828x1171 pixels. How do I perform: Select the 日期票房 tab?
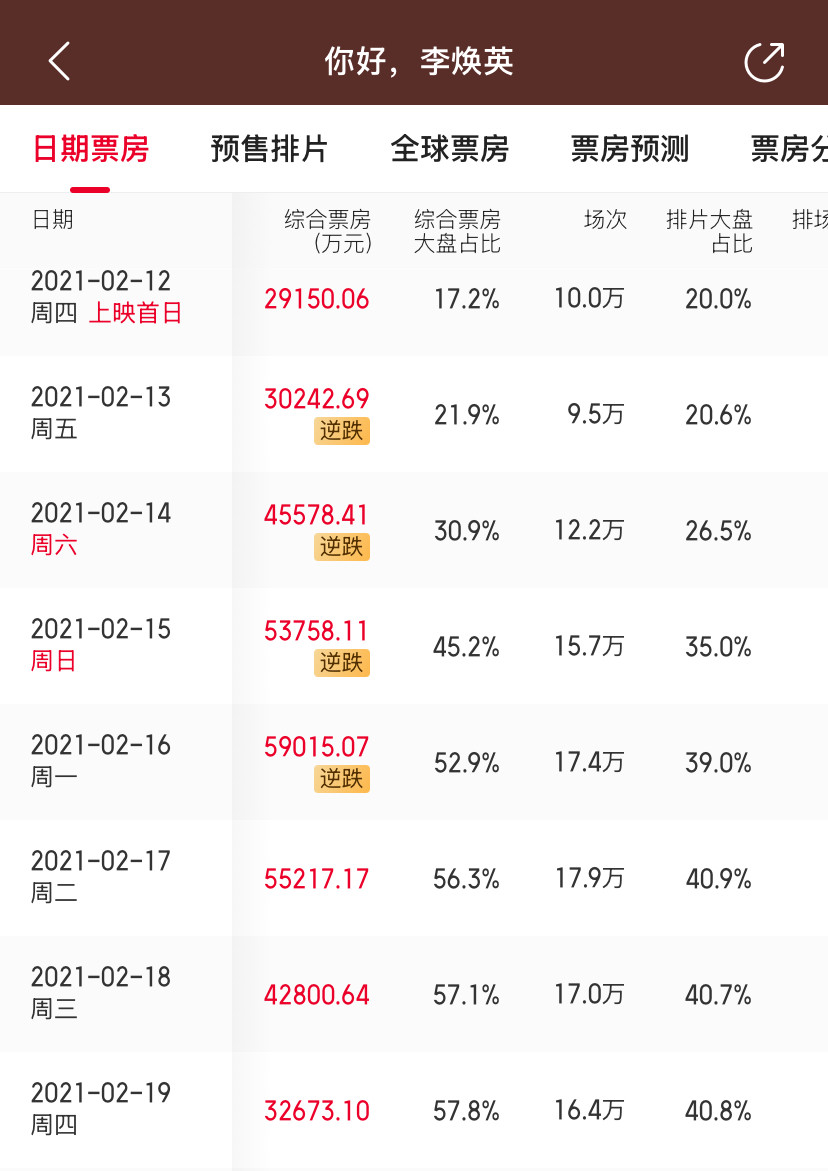90,149
